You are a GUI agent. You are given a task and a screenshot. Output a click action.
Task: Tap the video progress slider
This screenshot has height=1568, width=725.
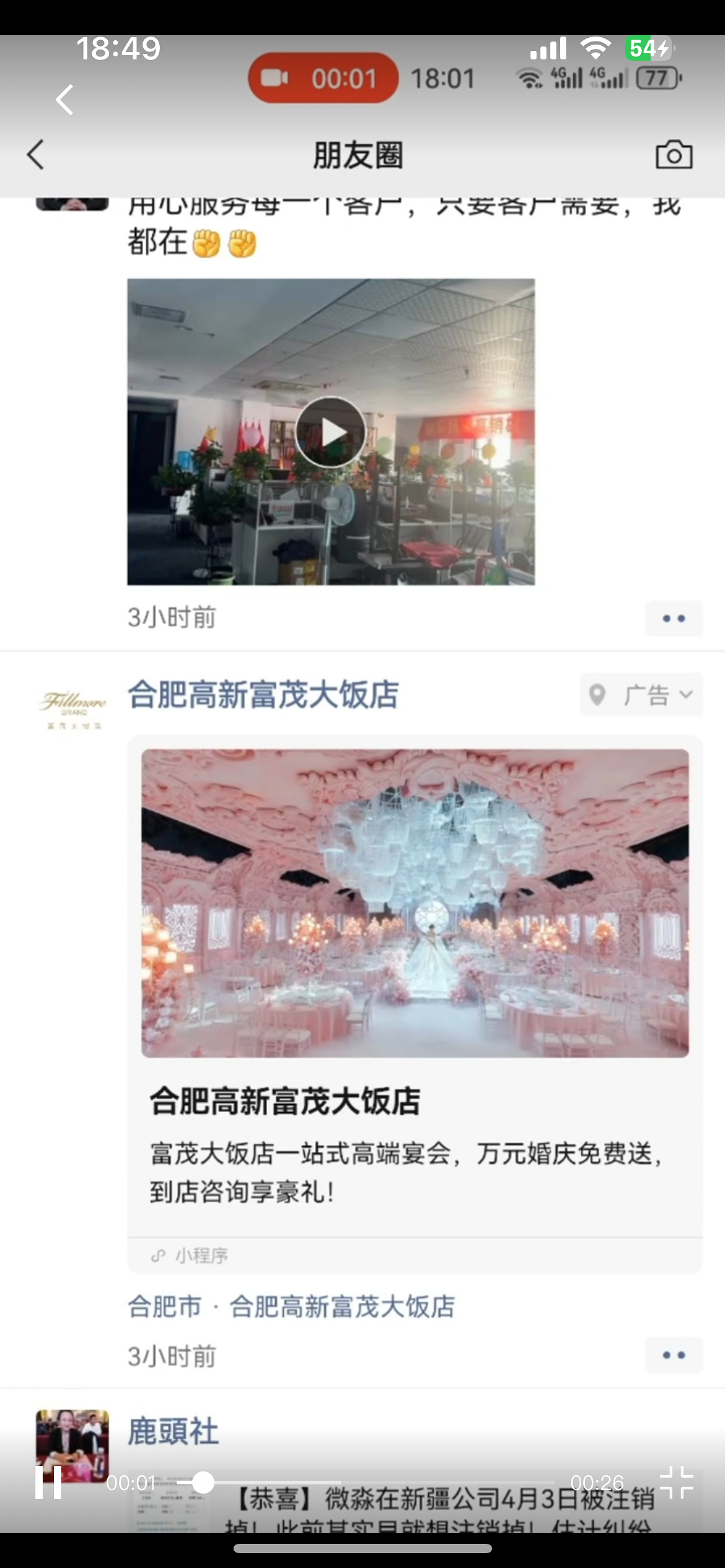tap(203, 1483)
